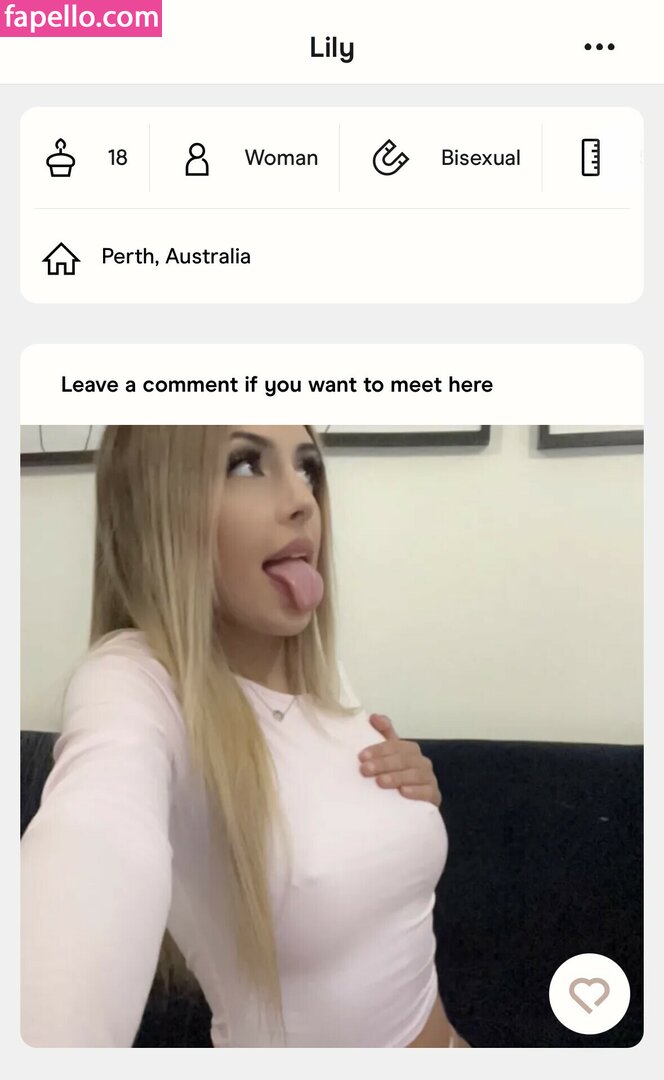Like Lily's photo with the heart button
The image size is (664, 1080).
(x=589, y=994)
